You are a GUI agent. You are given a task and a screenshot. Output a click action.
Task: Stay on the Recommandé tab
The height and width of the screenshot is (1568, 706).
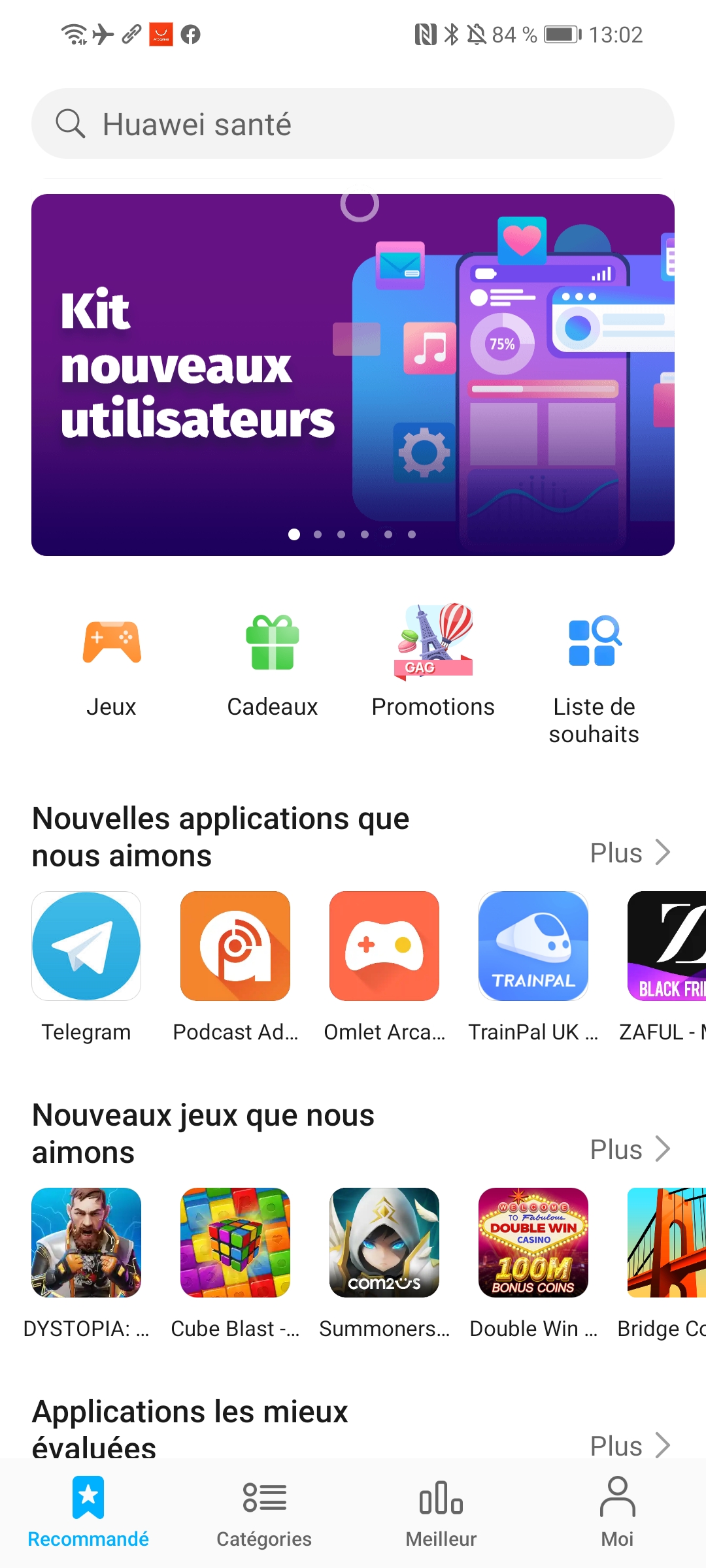[x=88, y=1509]
